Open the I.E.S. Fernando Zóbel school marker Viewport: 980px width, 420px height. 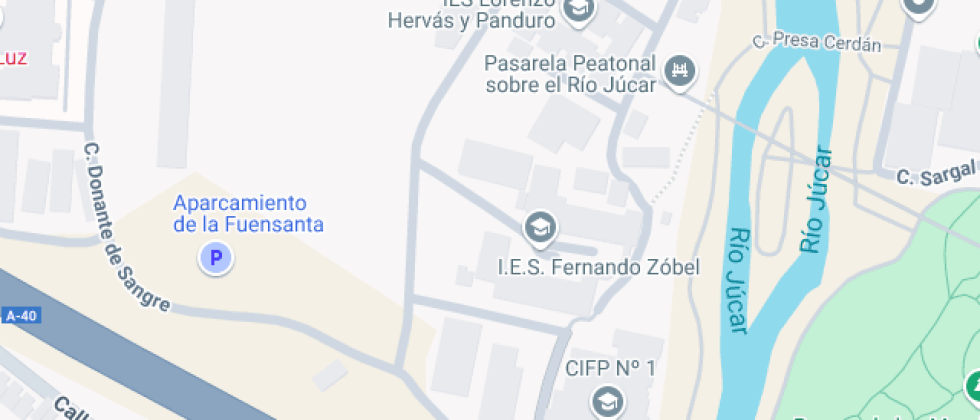pos(541,228)
